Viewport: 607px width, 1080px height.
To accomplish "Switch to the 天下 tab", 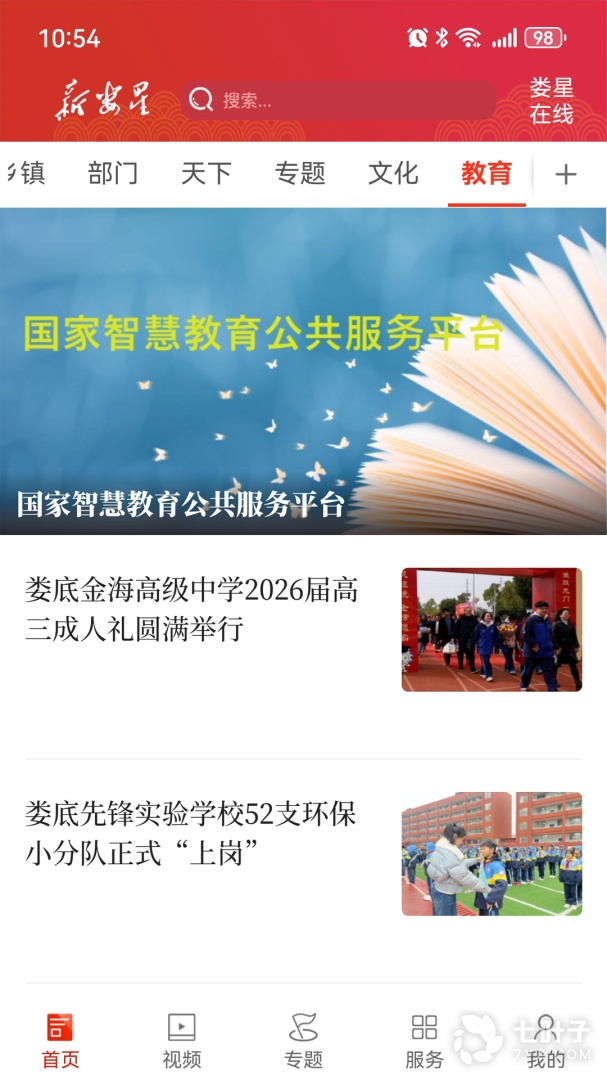I will (x=206, y=173).
